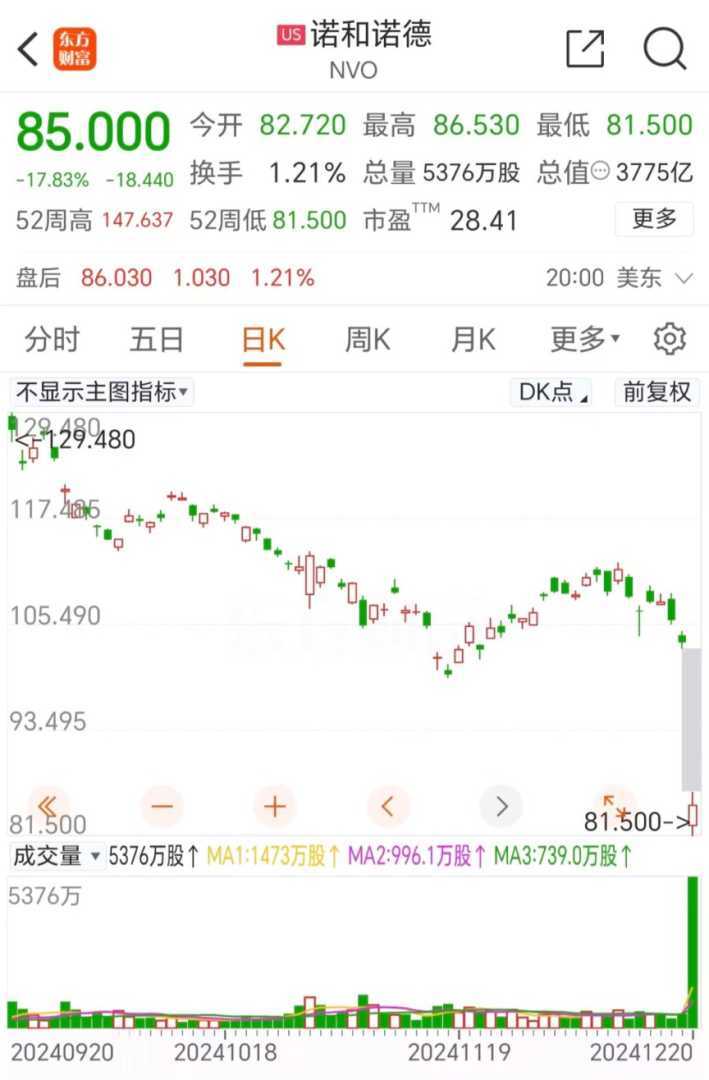
Task: Zoom out the K-line chart with minus
Action: [162, 805]
